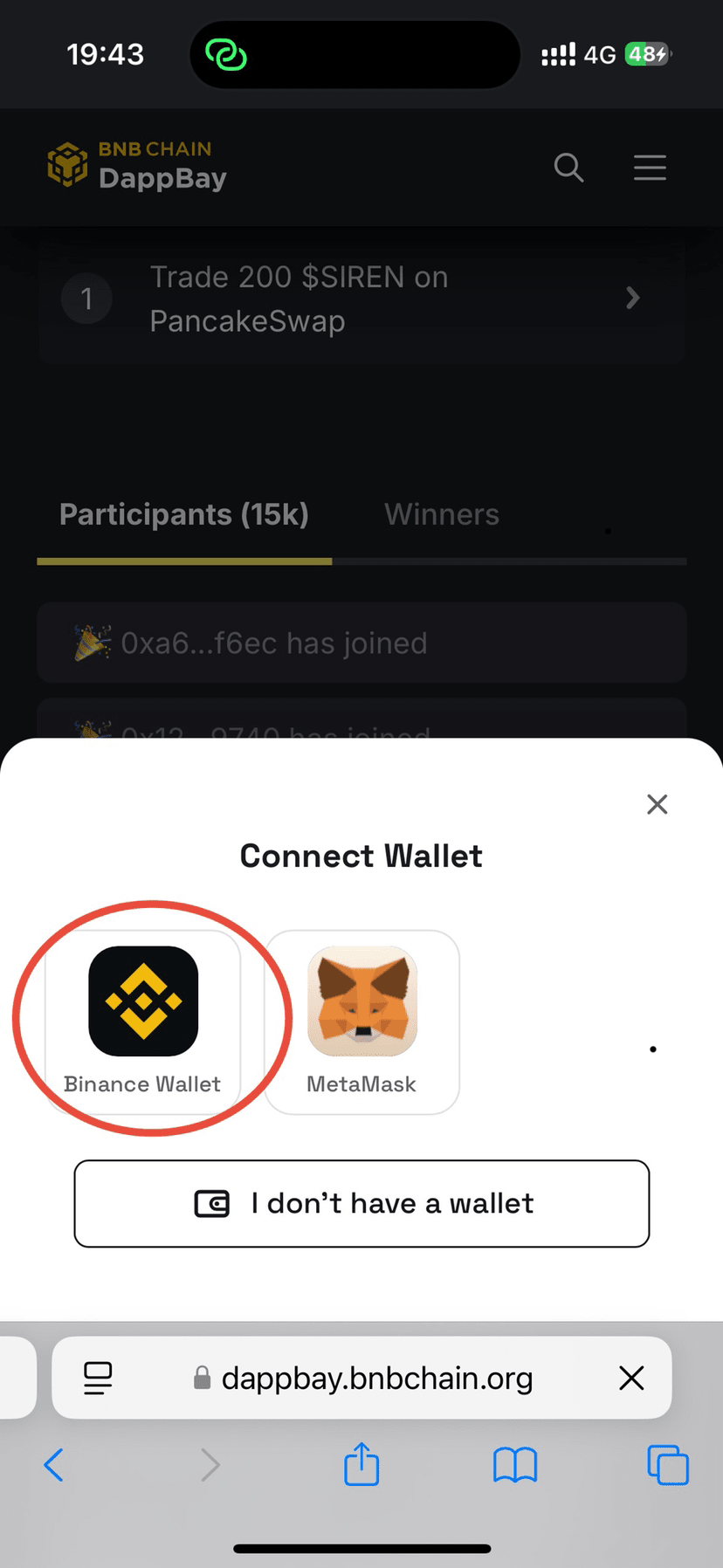Open Safari bookmarks
This screenshot has width=723, height=1568.
(515, 1464)
